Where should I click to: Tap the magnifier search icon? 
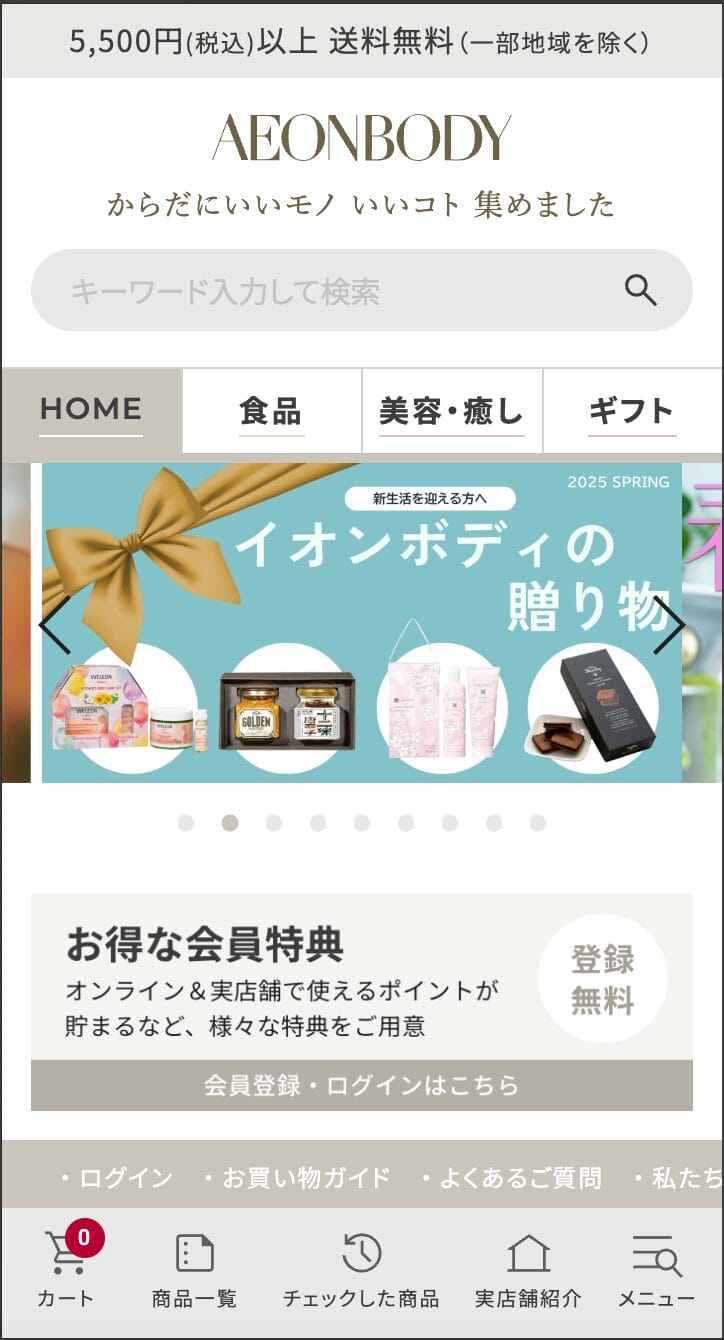coord(641,290)
